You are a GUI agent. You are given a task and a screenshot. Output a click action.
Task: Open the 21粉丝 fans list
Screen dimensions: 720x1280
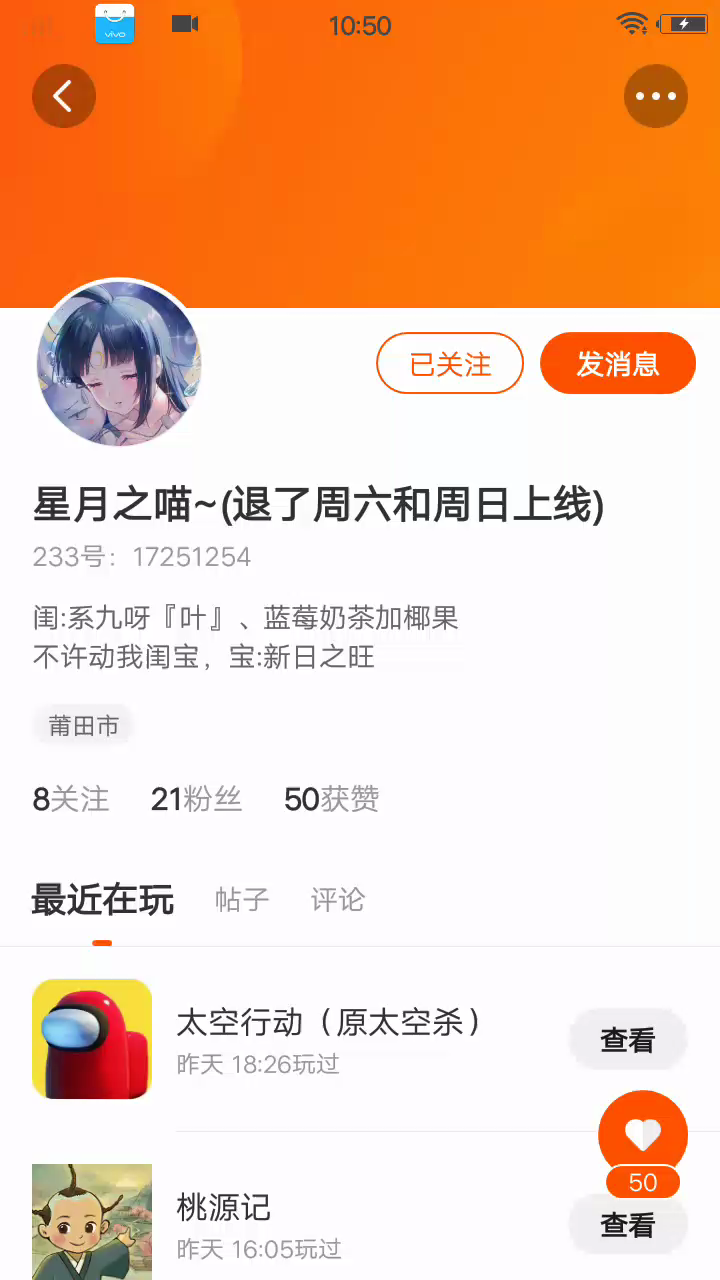196,799
